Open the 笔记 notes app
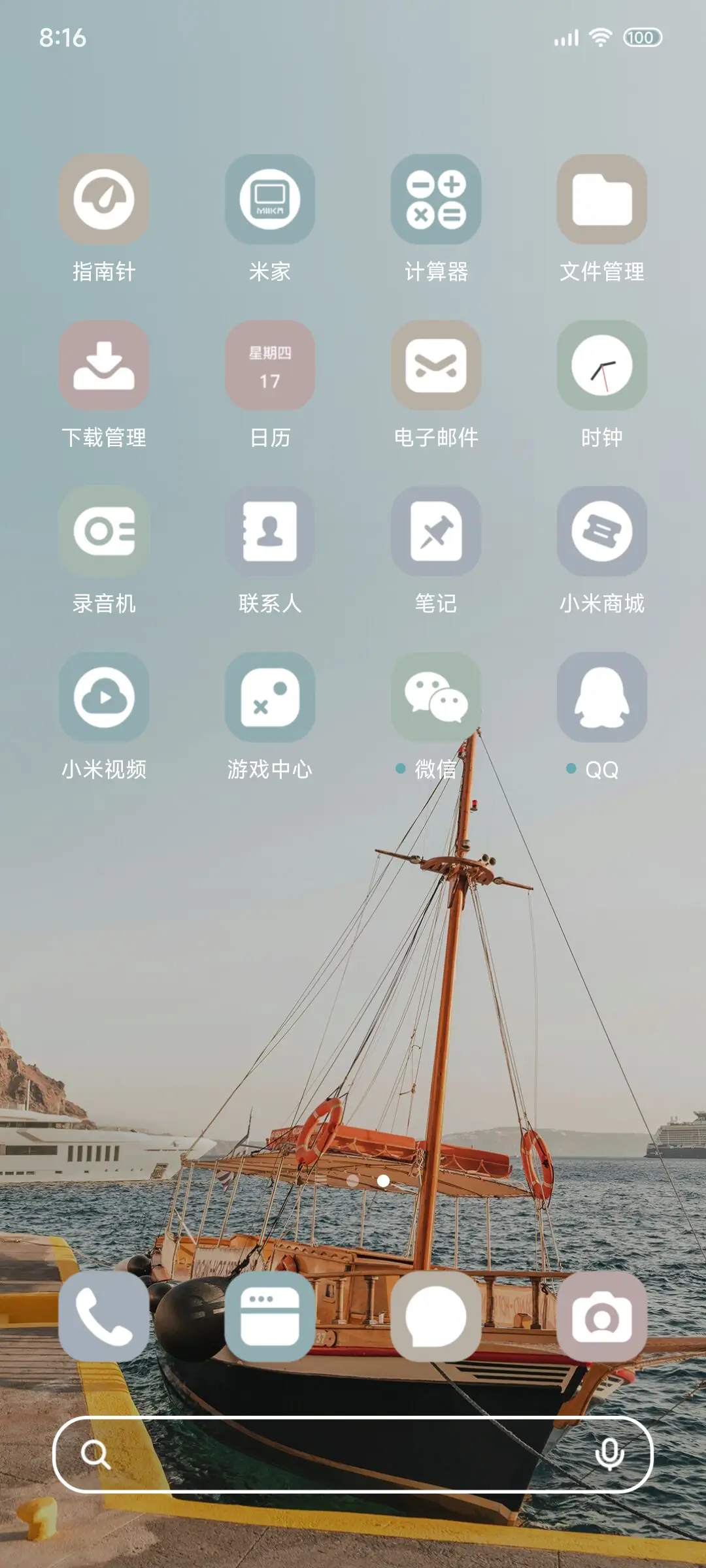706x1568 pixels. coord(436,531)
